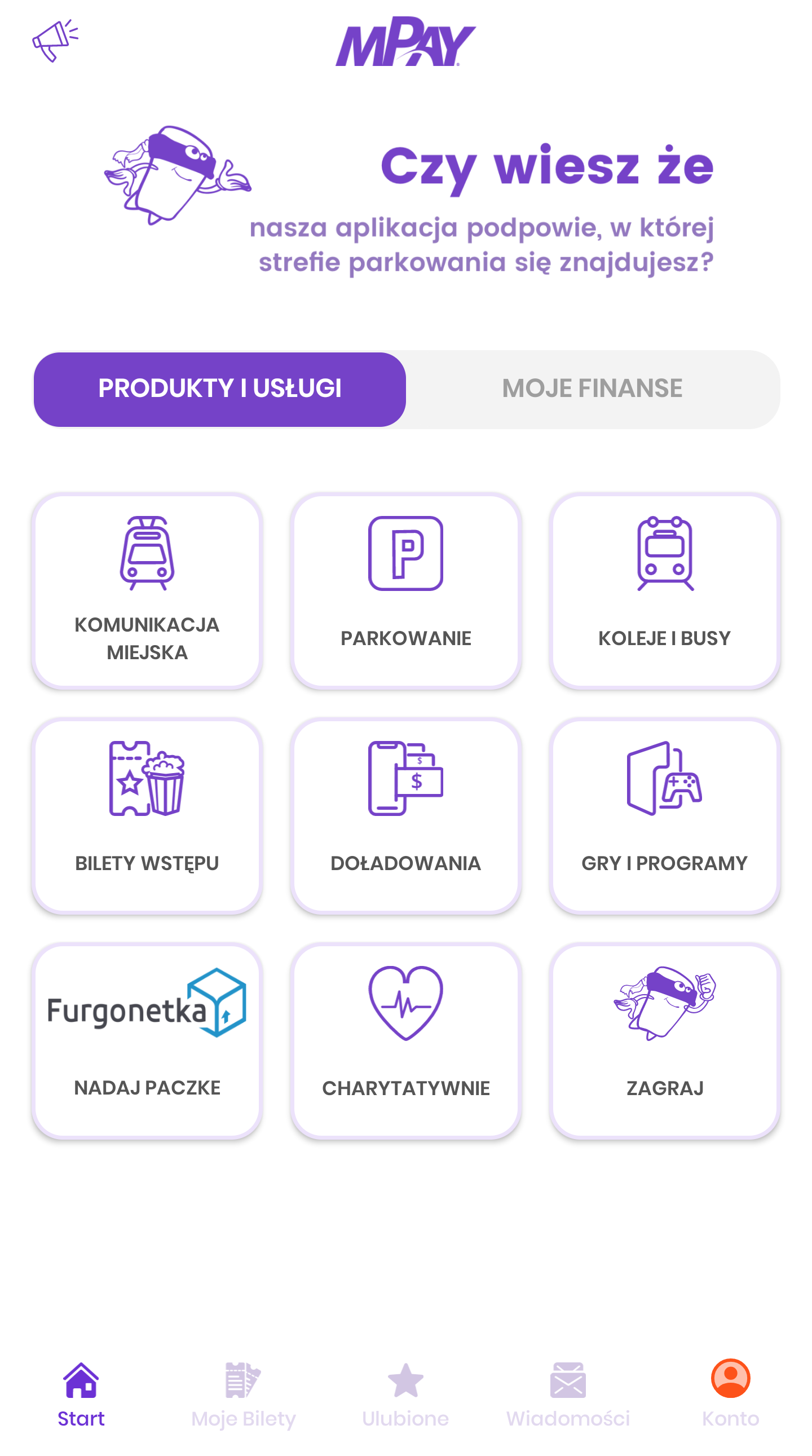This screenshot has width=812, height=1456.
Task: Go to the Start tab
Action: (x=81, y=1394)
